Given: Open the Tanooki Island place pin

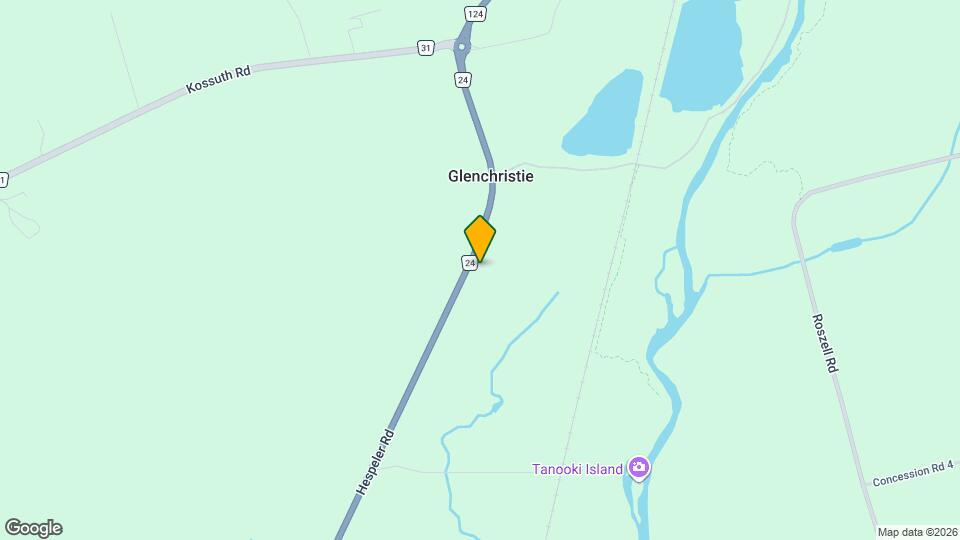Looking at the screenshot, I should pos(639,467).
